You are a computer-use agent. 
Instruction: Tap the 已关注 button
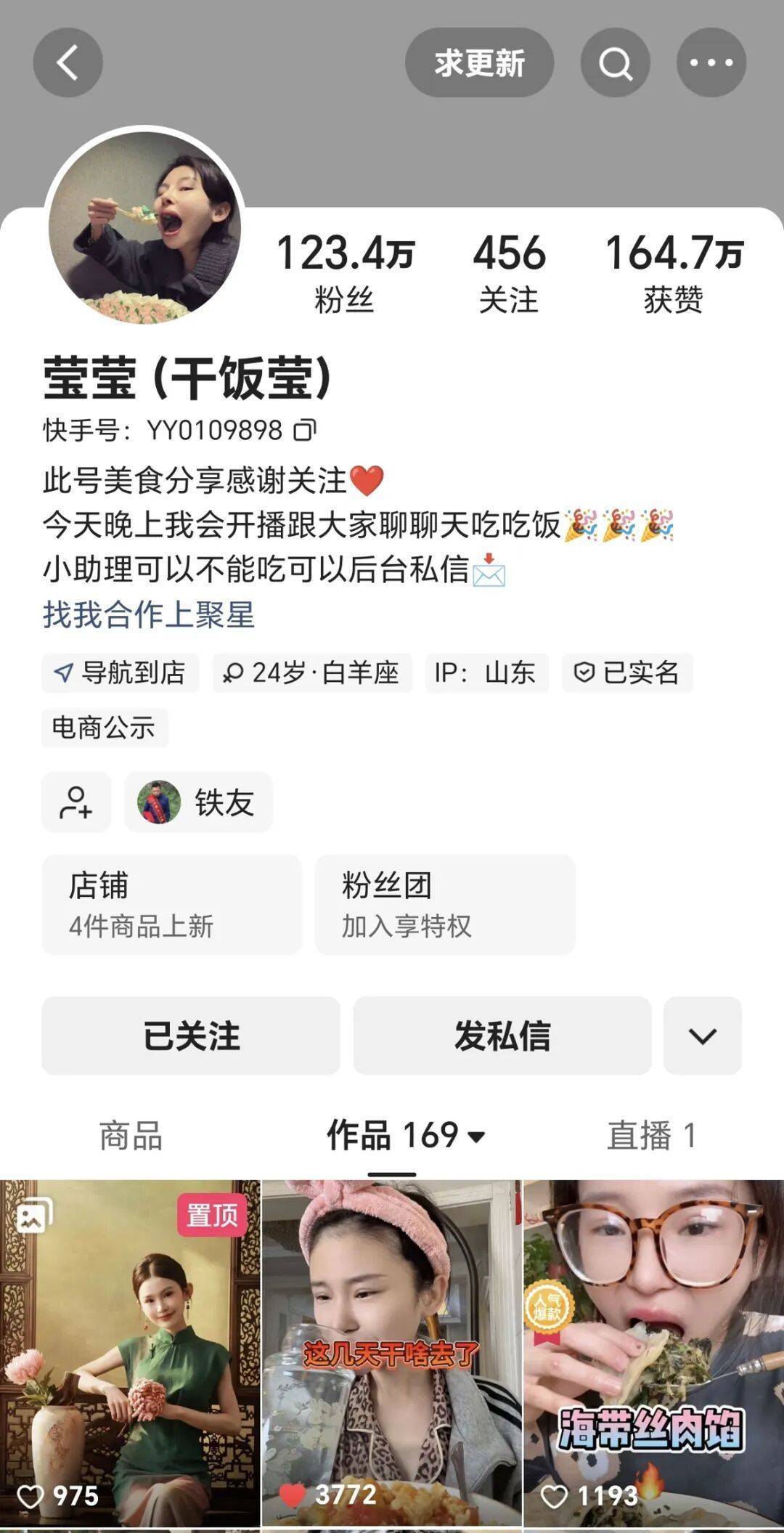[191, 1036]
